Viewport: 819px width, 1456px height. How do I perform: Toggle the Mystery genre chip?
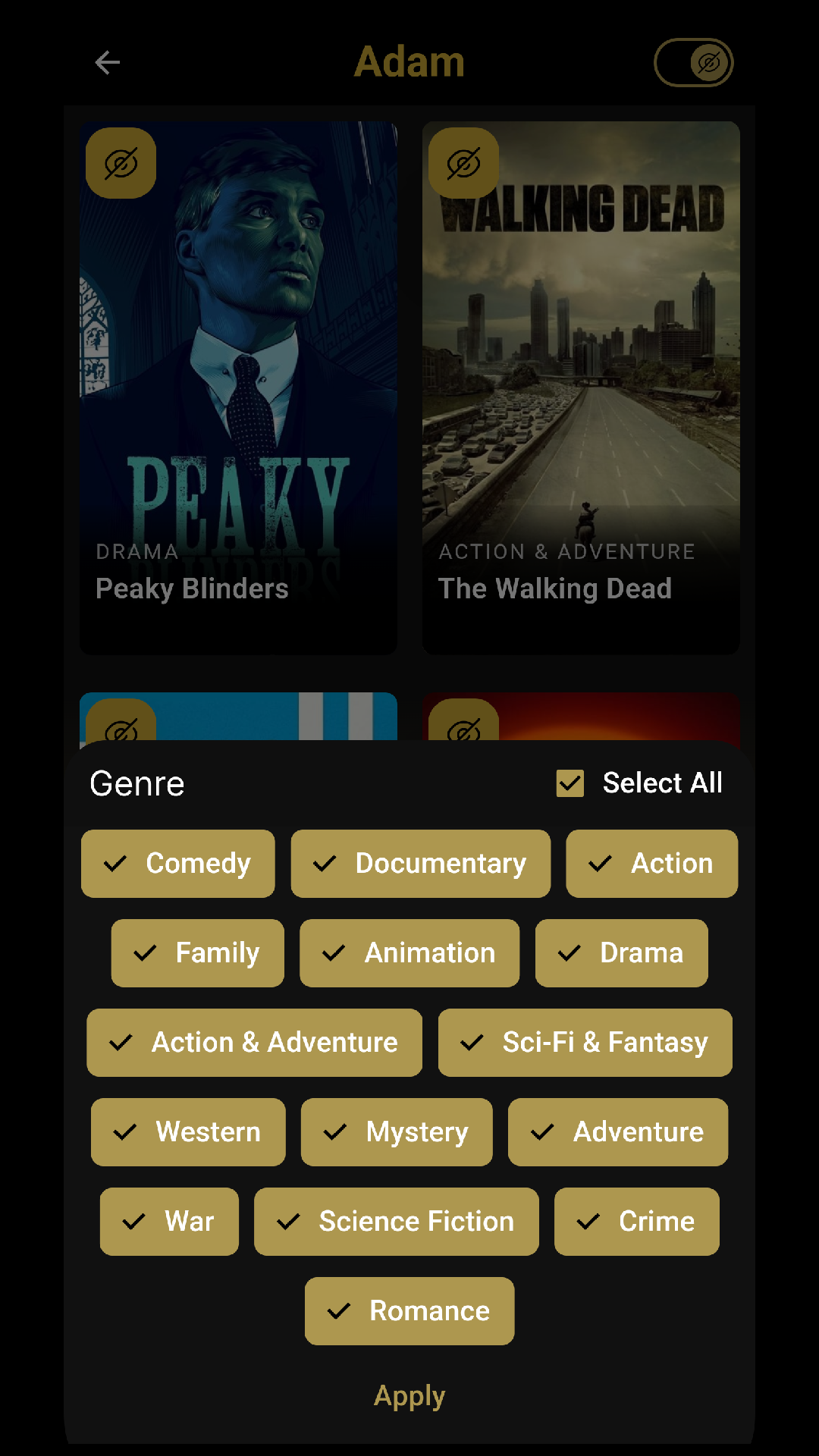(x=397, y=1132)
